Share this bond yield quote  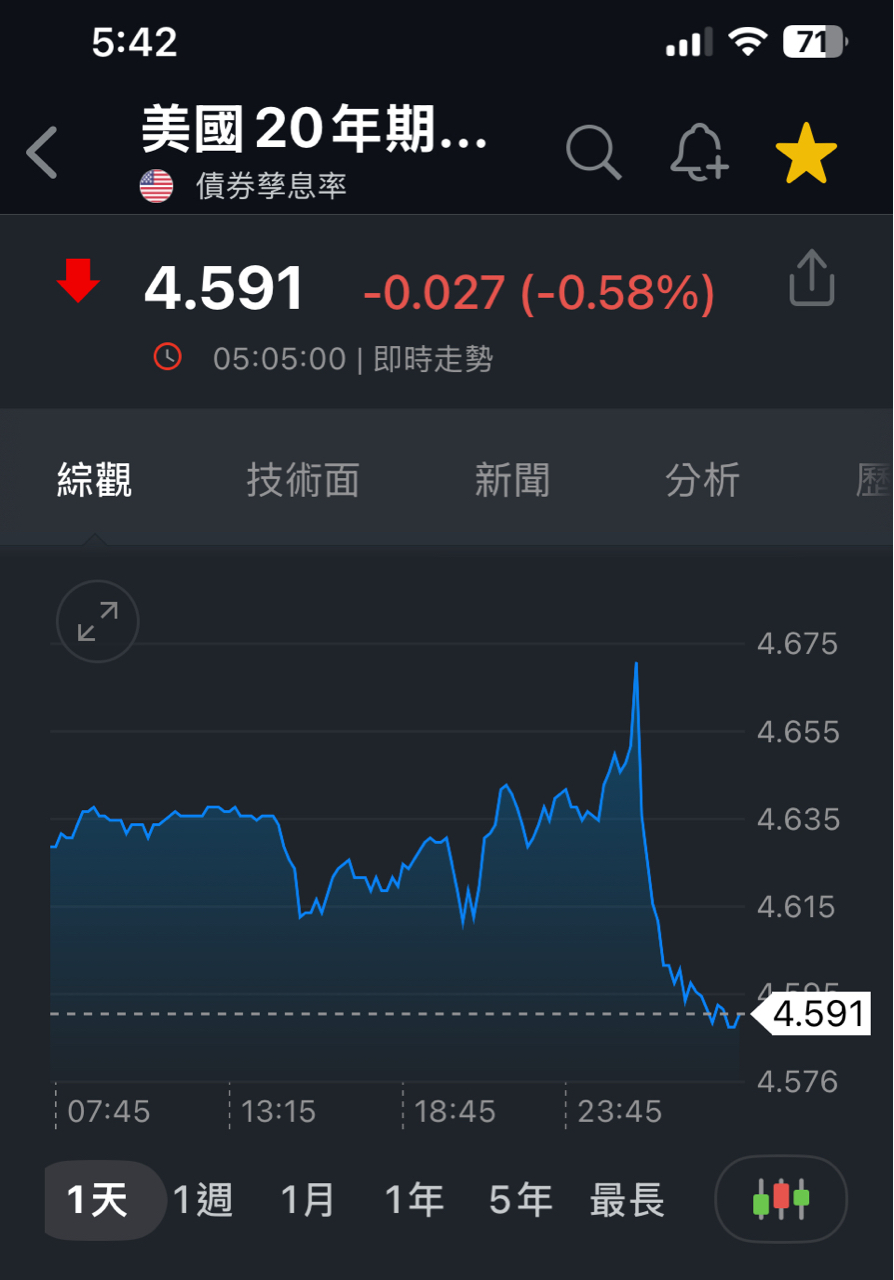[x=811, y=278]
